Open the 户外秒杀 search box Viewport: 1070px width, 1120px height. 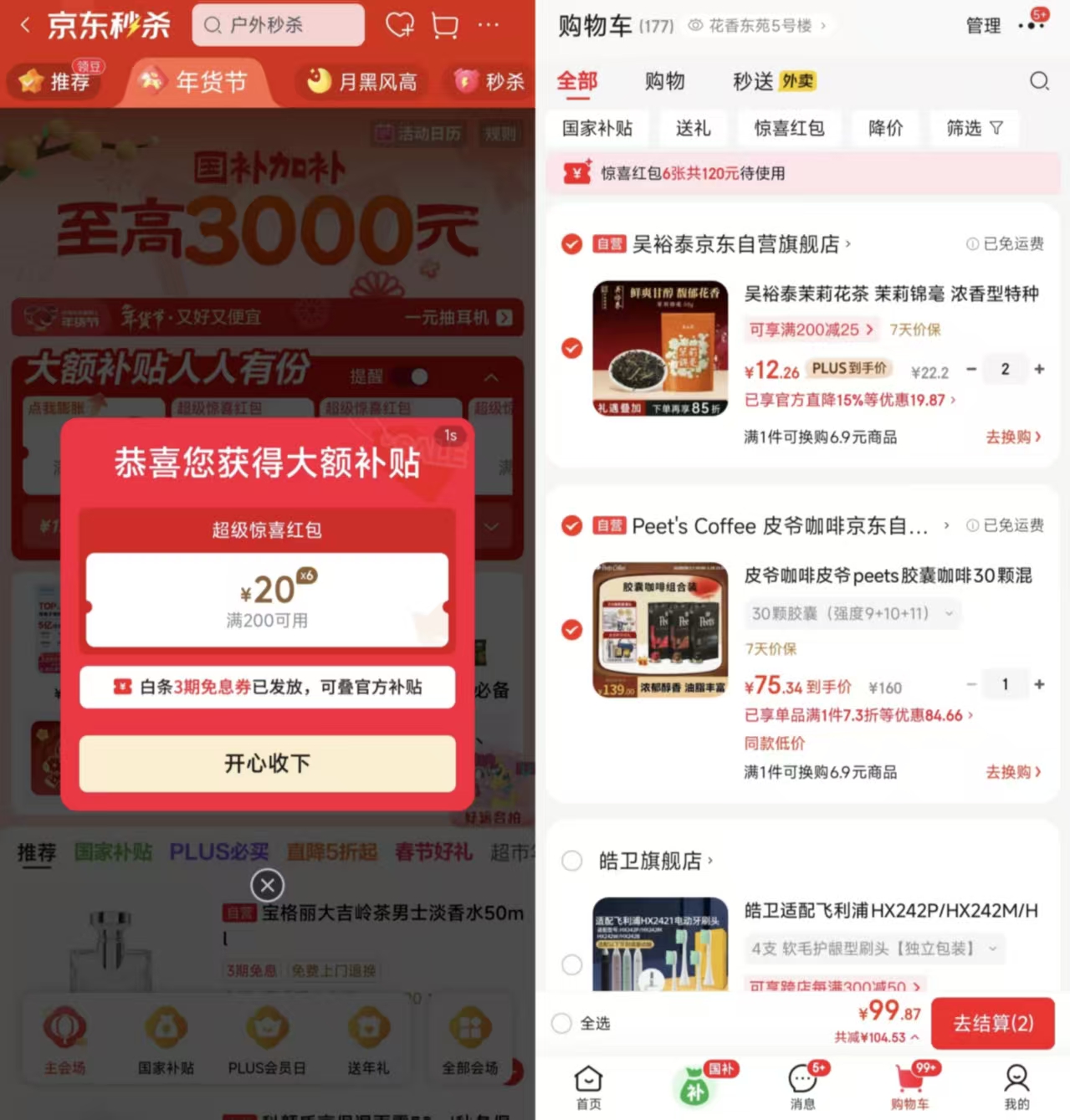point(278,26)
